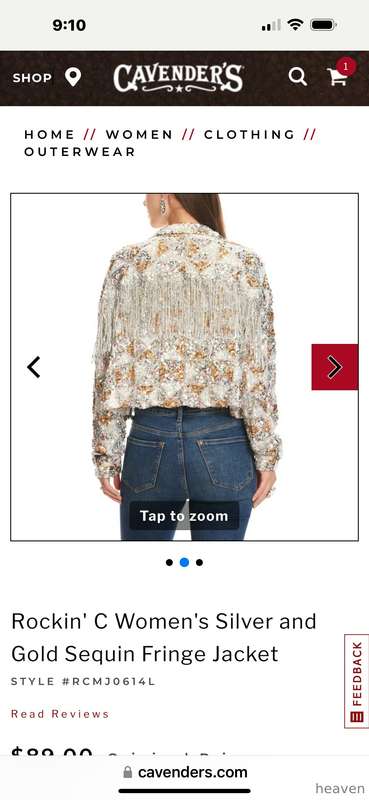
Task: Tap the Cavender's logo to go home
Action: pyautogui.click(x=178, y=78)
